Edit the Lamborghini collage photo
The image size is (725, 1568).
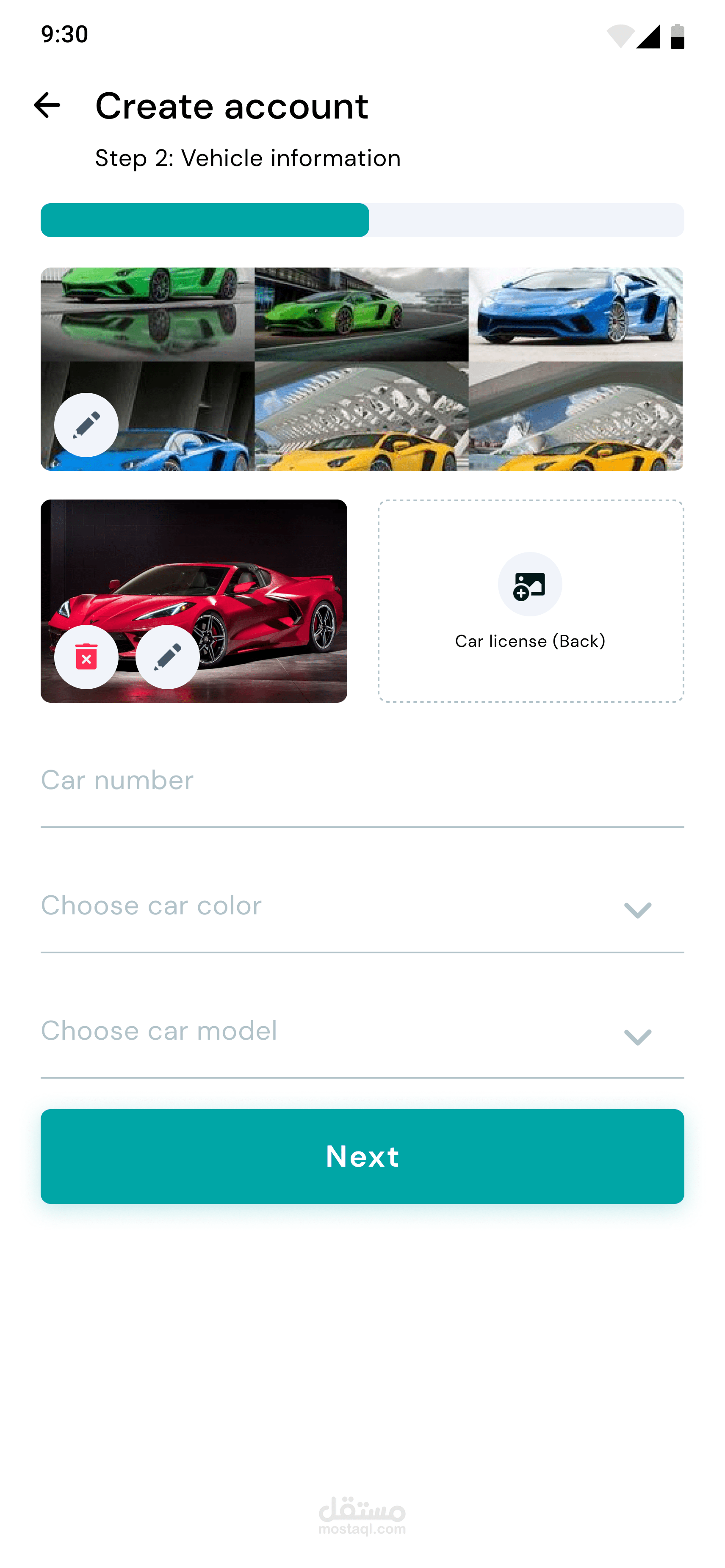[86, 425]
